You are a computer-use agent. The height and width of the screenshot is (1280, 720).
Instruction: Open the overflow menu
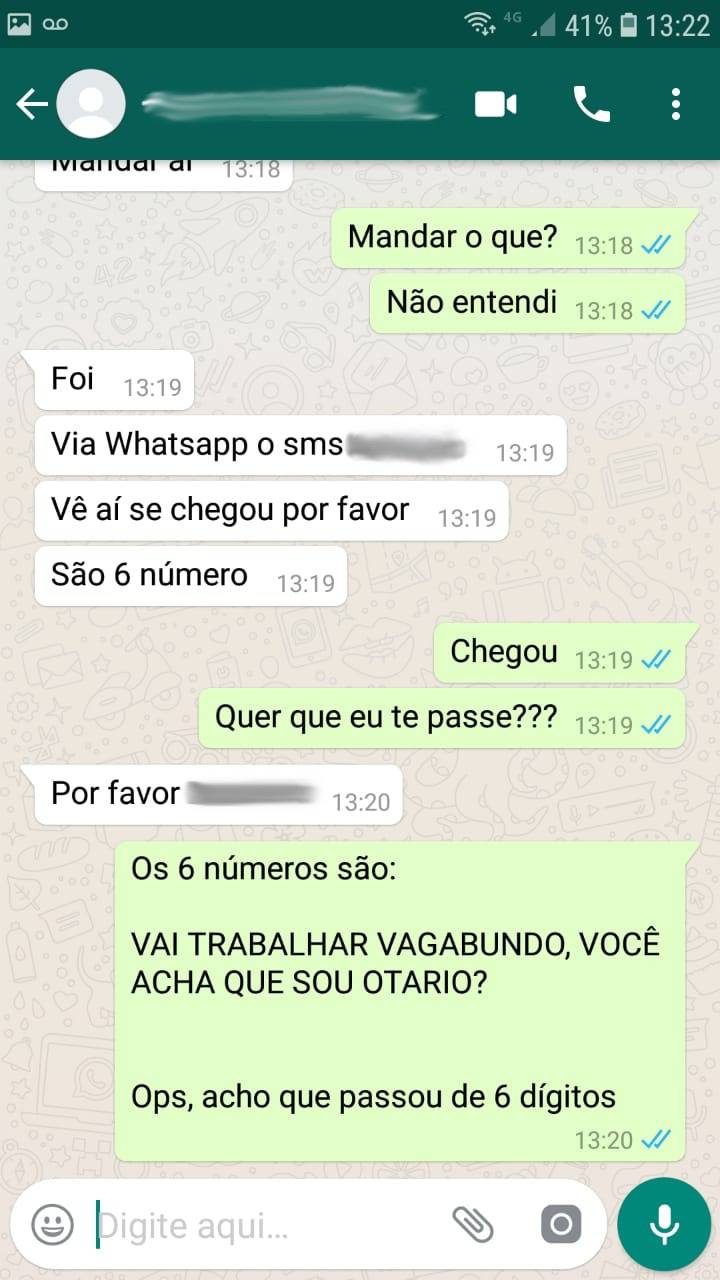[676, 104]
